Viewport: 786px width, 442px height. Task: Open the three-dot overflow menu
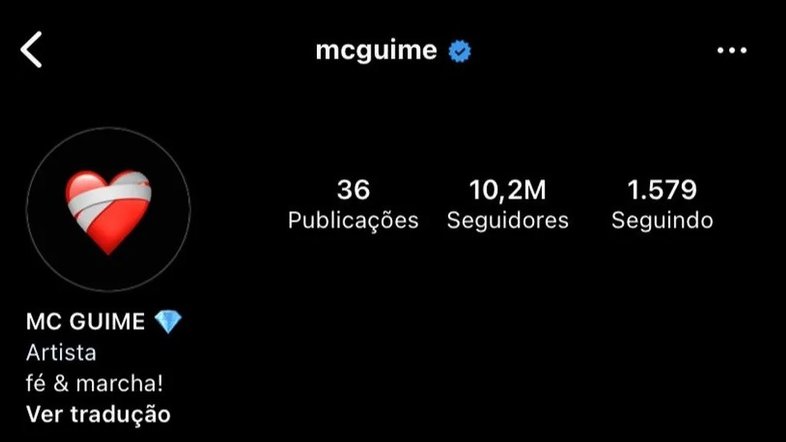(x=732, y=51)
